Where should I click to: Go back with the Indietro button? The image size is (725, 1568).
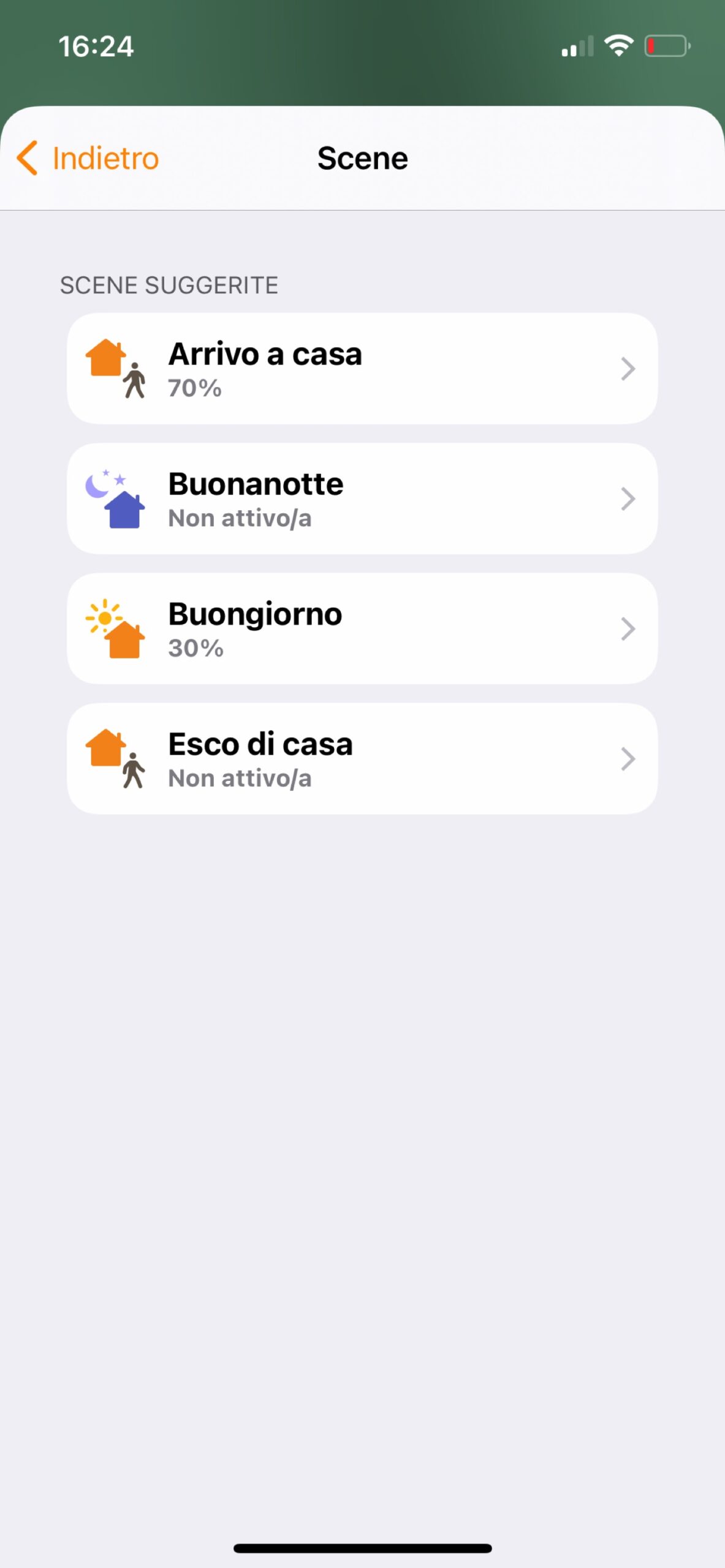click(x=89, y=158)
